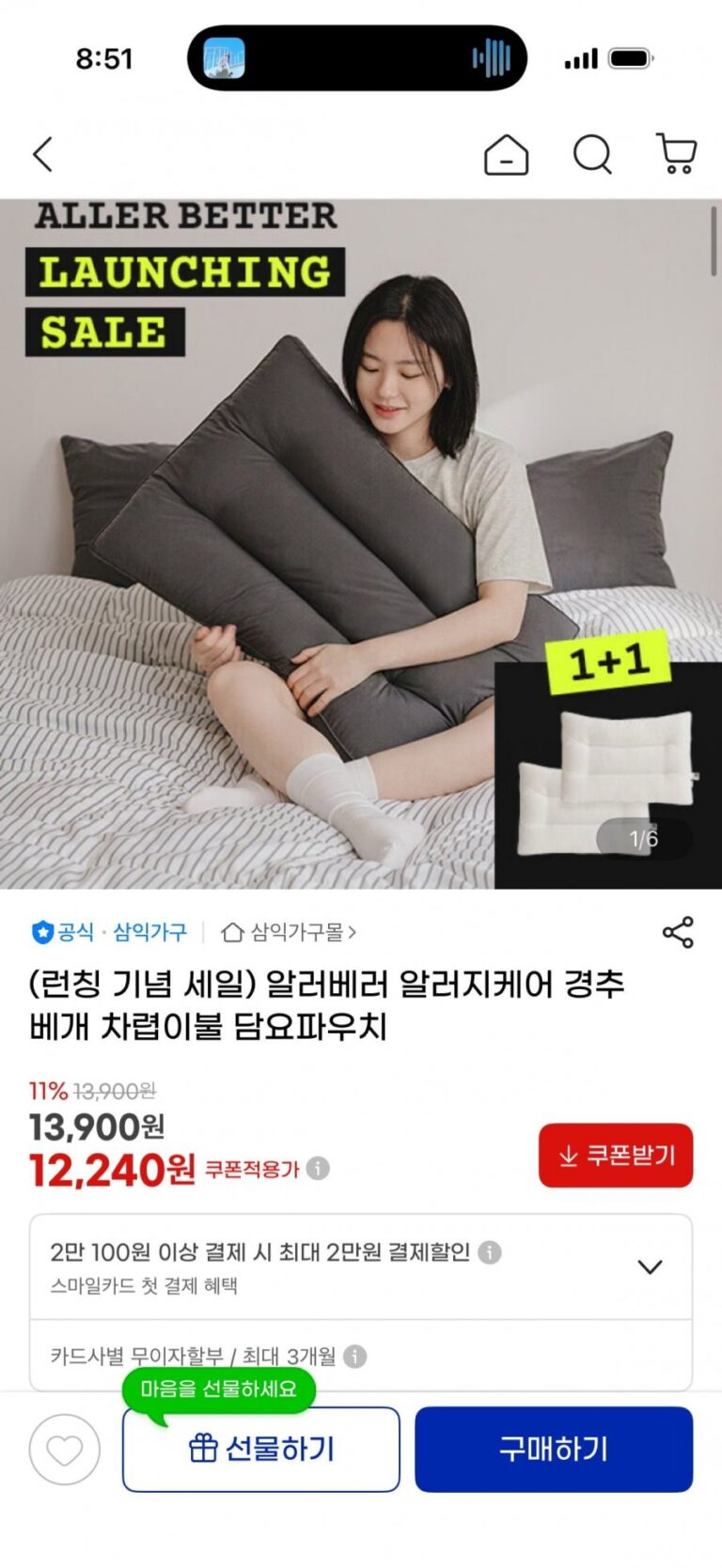Viewport: 722px width, 1568px height.
Task: Add this product to wishlist with heart
Action: (64, 1450)
